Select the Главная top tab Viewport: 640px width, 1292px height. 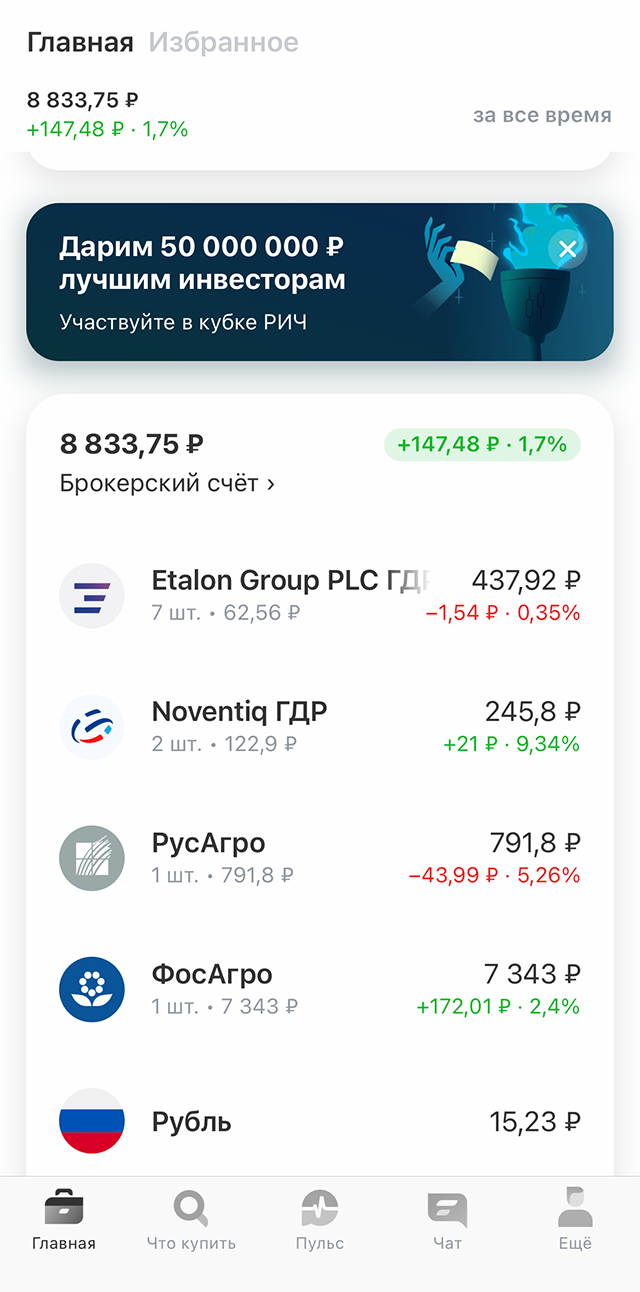[x=80, y=43]
